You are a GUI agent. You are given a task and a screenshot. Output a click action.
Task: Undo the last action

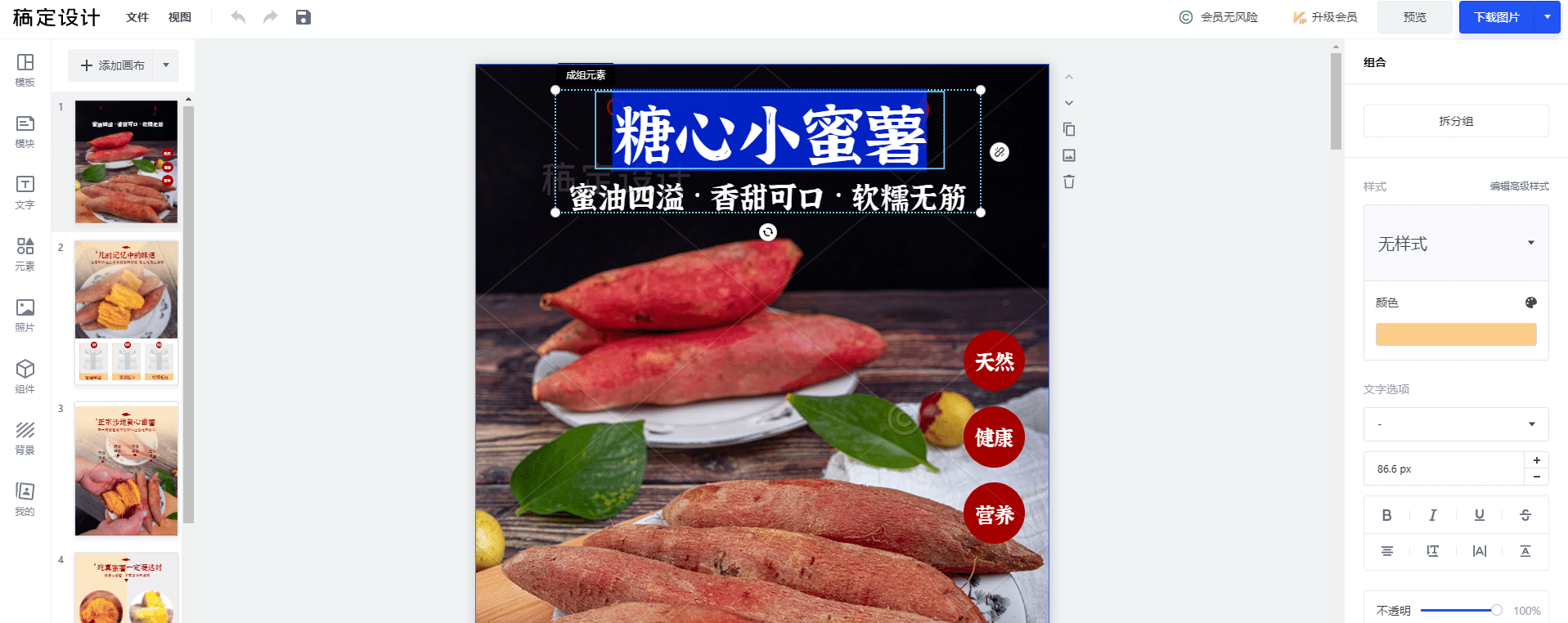click(x=238, y=17)
